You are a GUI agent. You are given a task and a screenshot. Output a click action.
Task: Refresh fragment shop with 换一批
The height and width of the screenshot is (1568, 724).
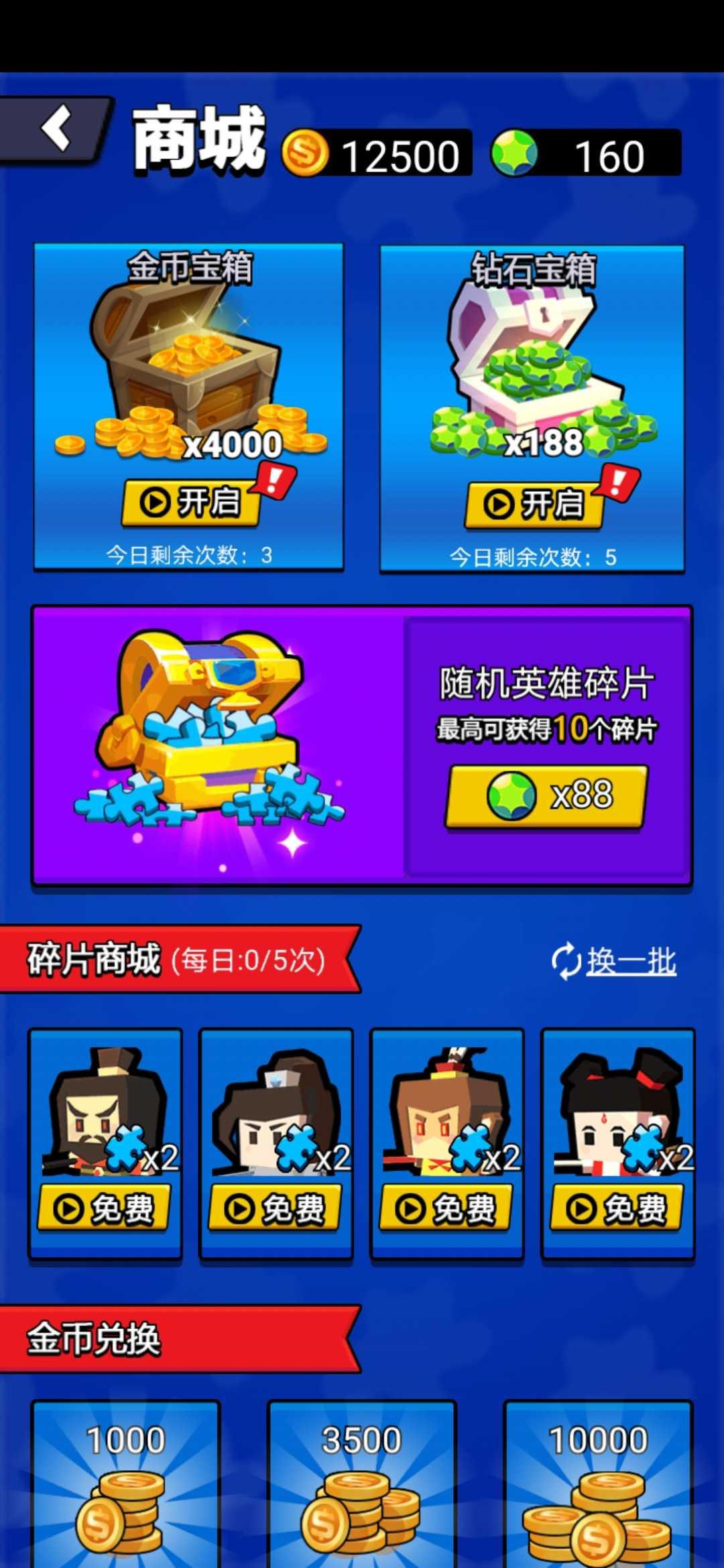tap(614, 962)
